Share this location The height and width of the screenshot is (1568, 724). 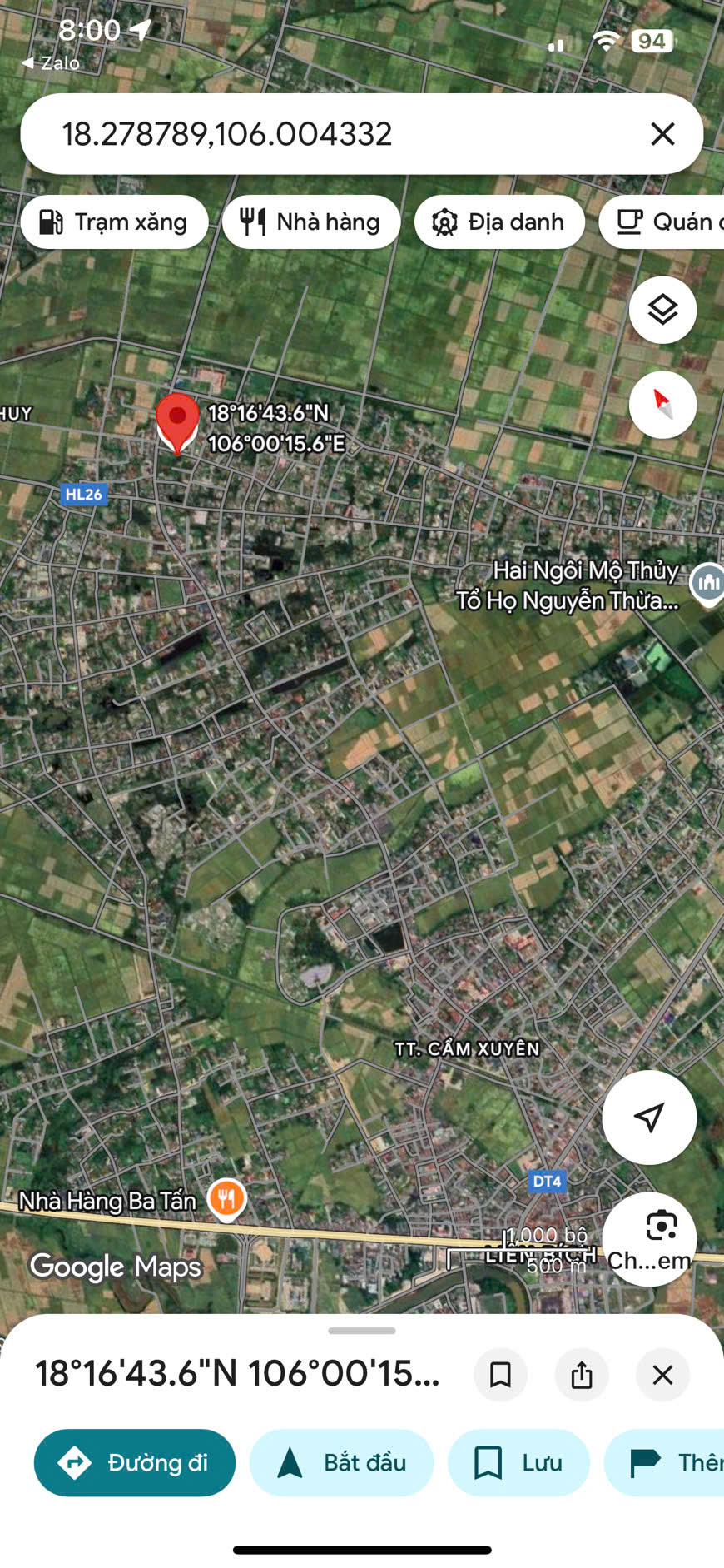(582, 1375)
